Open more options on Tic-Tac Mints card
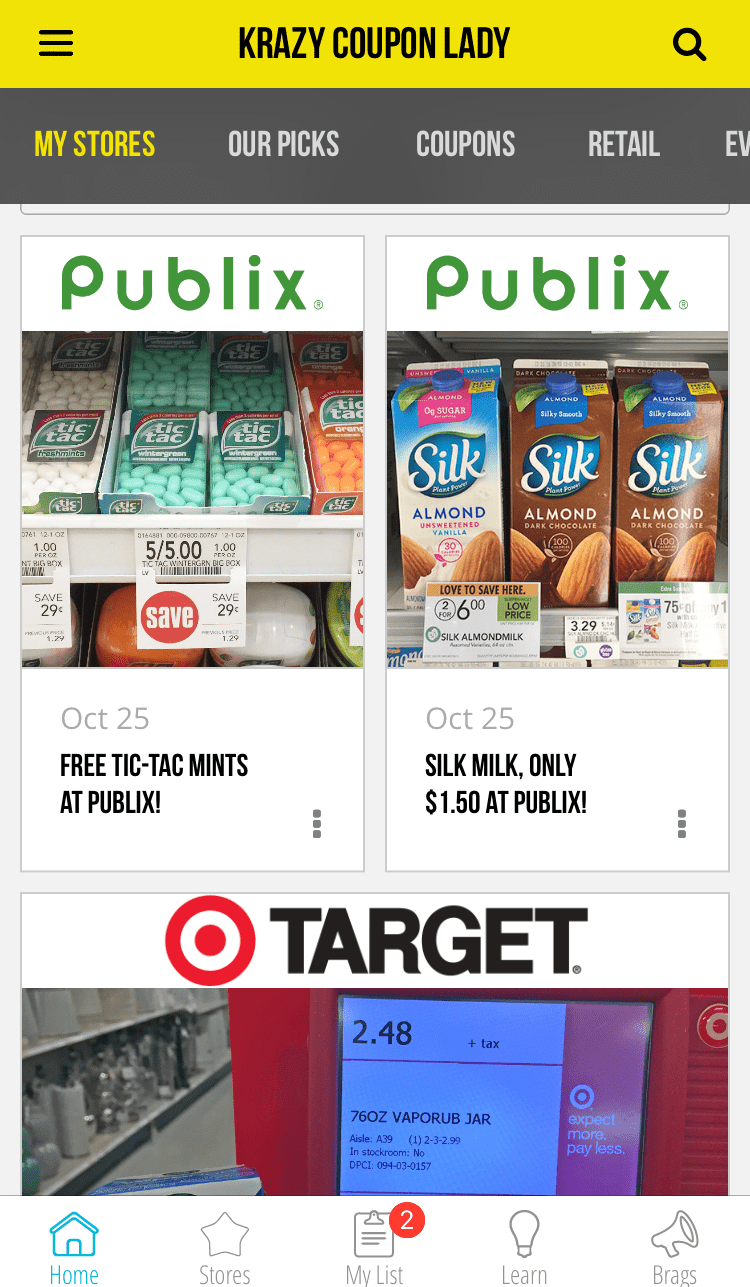Screen dimensions: 750x1287 point(317,824)
